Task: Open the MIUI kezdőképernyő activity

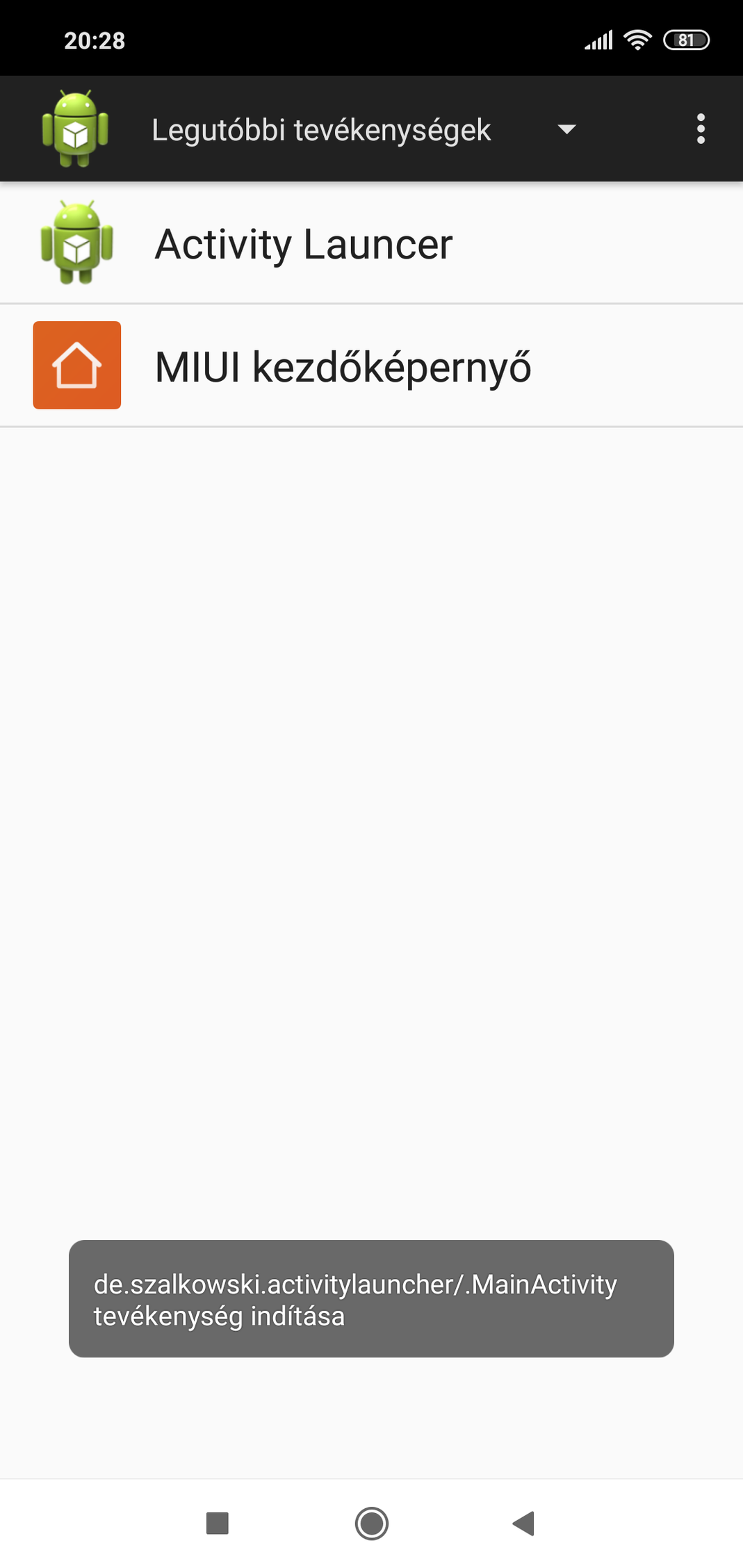Action: [371, 366]
